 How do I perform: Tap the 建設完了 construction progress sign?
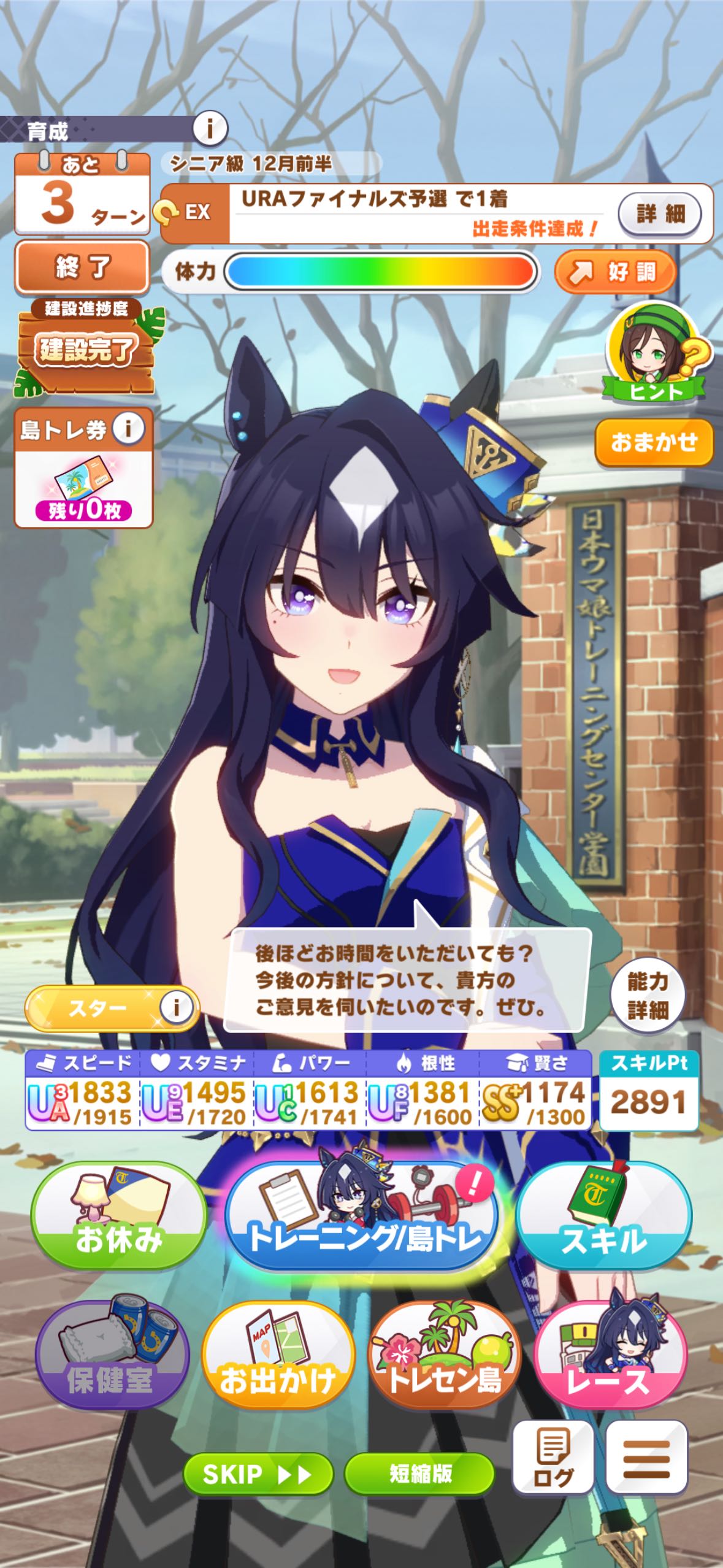coord(85,350)
